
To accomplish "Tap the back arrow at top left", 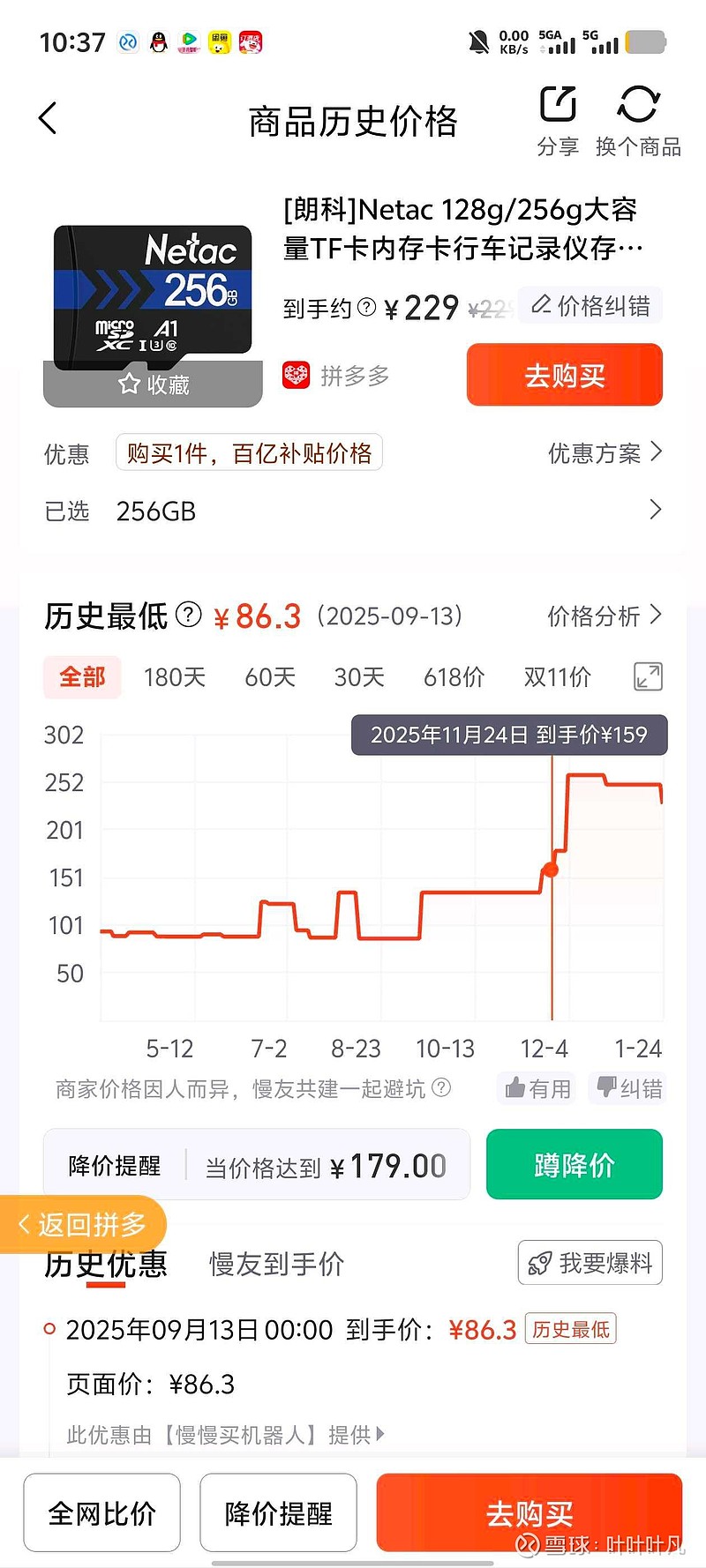I will [47, 117].
